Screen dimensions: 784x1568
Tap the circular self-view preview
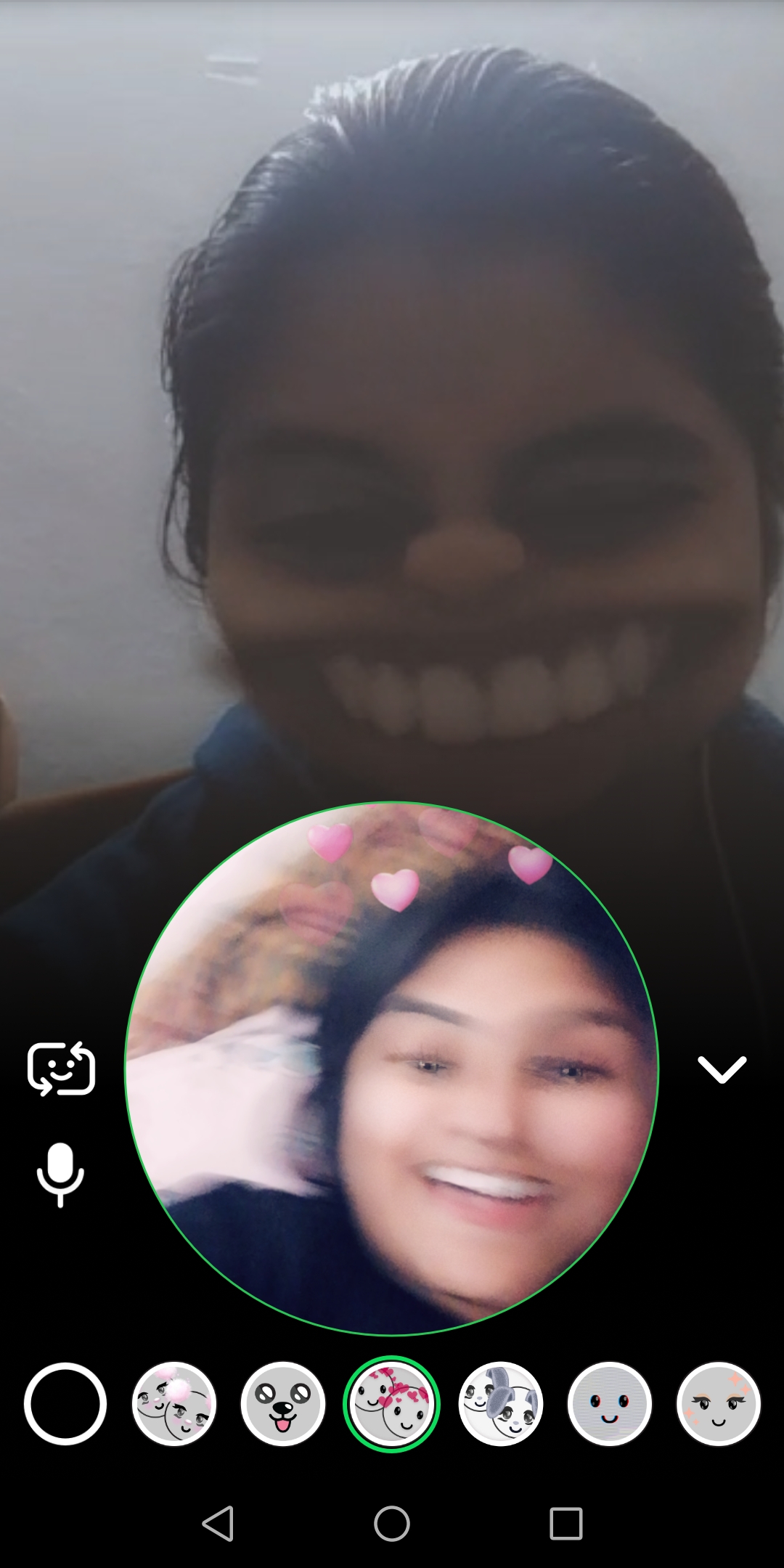(392, 1069)
